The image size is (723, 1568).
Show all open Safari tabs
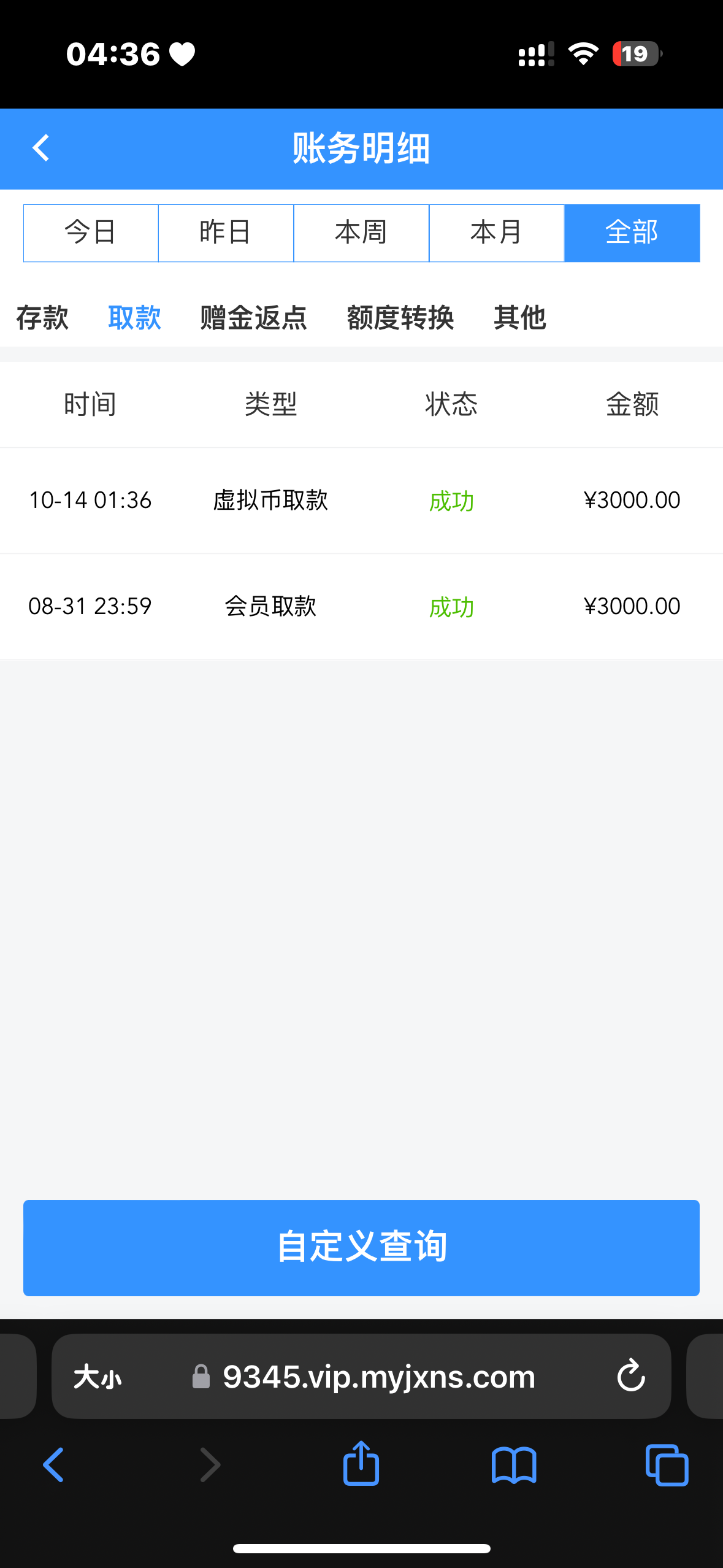pos(667,1465)
